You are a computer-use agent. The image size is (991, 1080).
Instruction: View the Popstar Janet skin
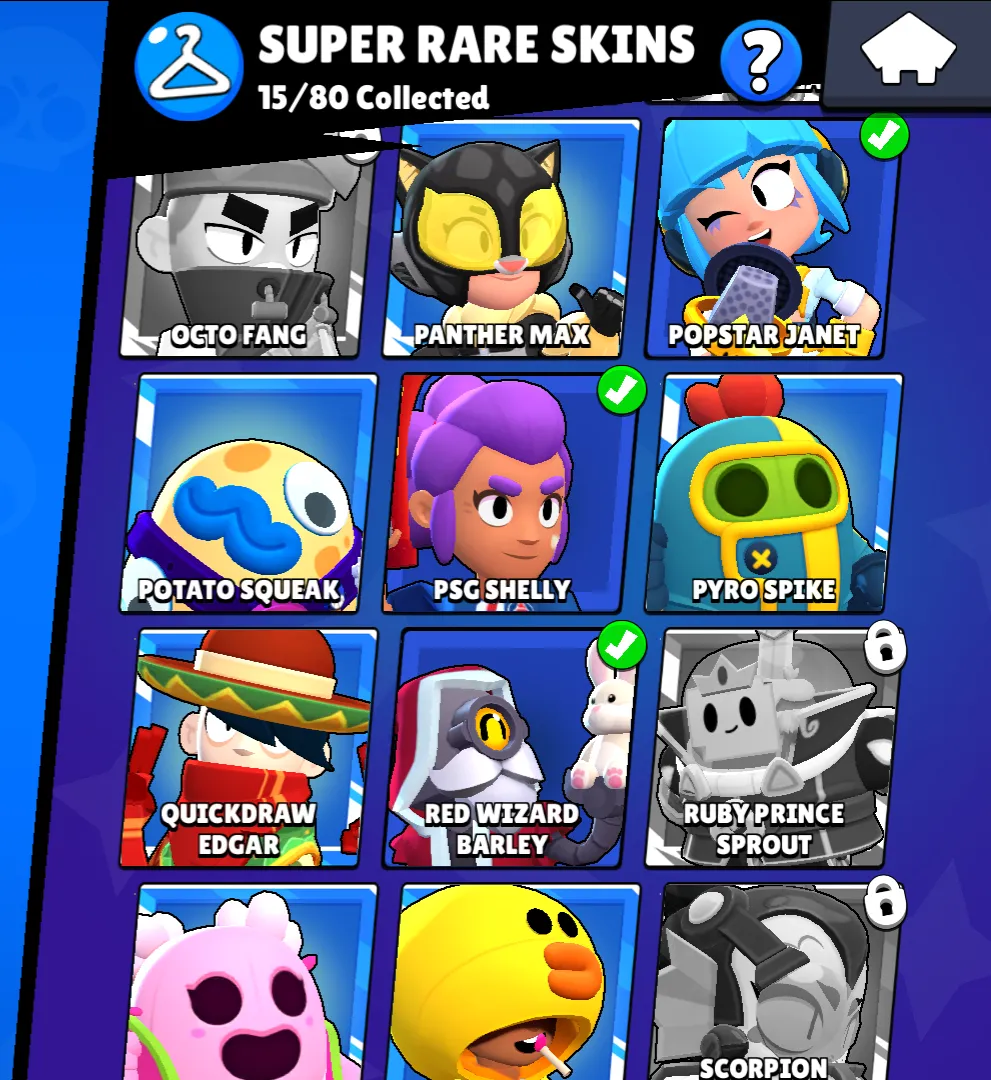pyautogui.click(x=774, y=240)
